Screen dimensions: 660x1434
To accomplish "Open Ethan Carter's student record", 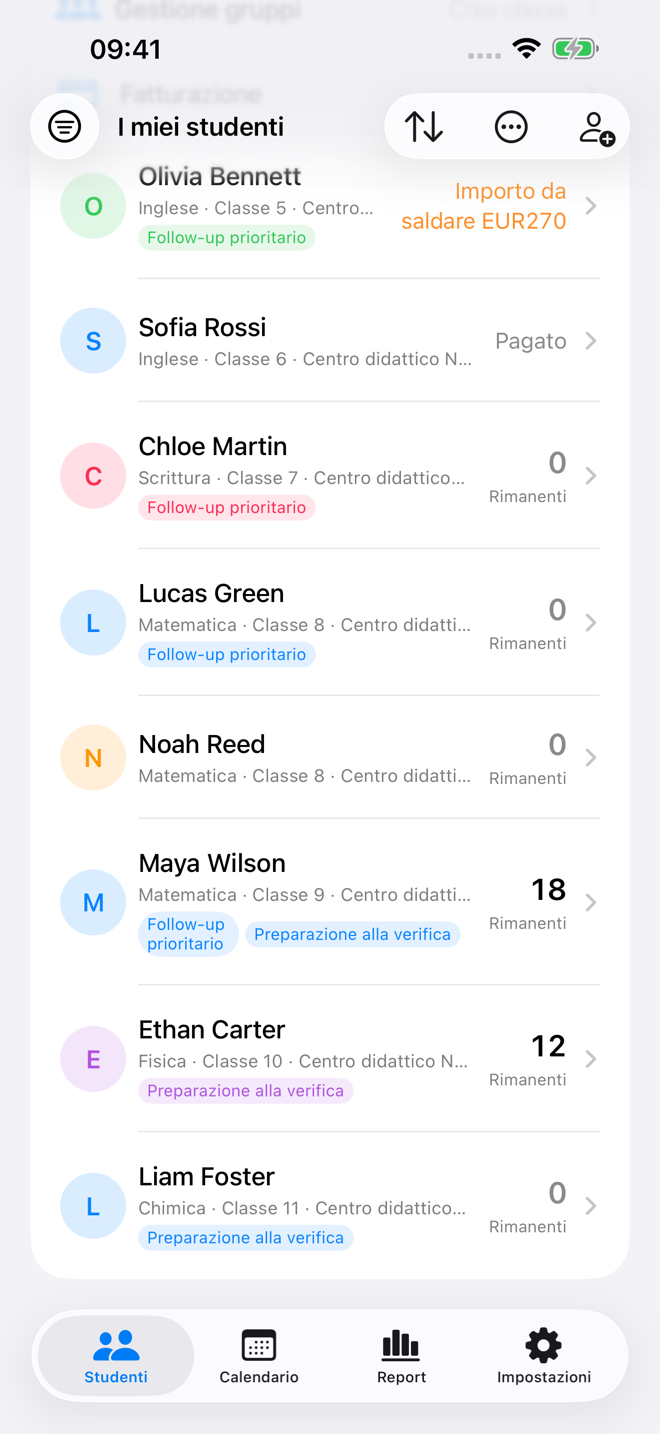I will pyautogui.click(x=330, y=1059).
